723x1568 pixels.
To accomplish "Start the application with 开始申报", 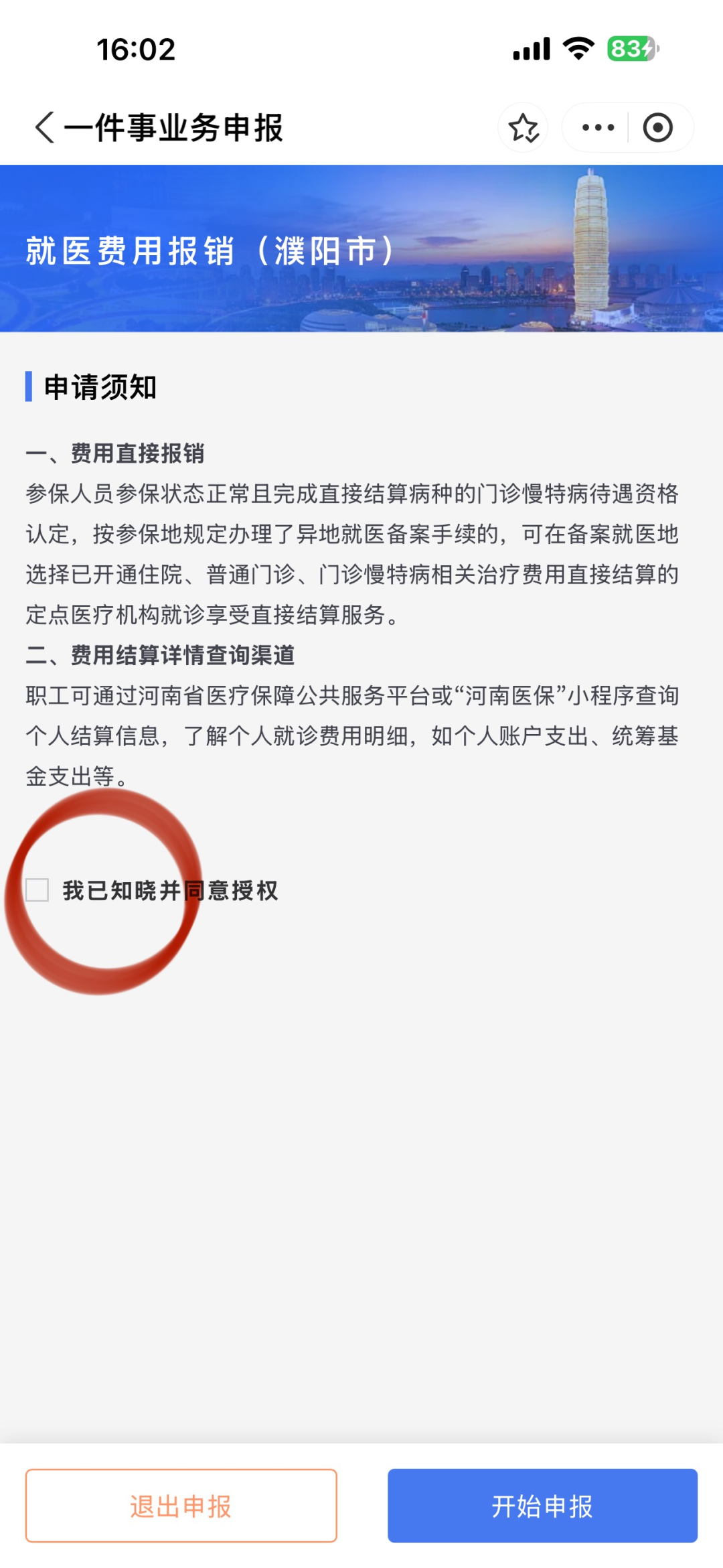I will click(x=542, y=1506).
